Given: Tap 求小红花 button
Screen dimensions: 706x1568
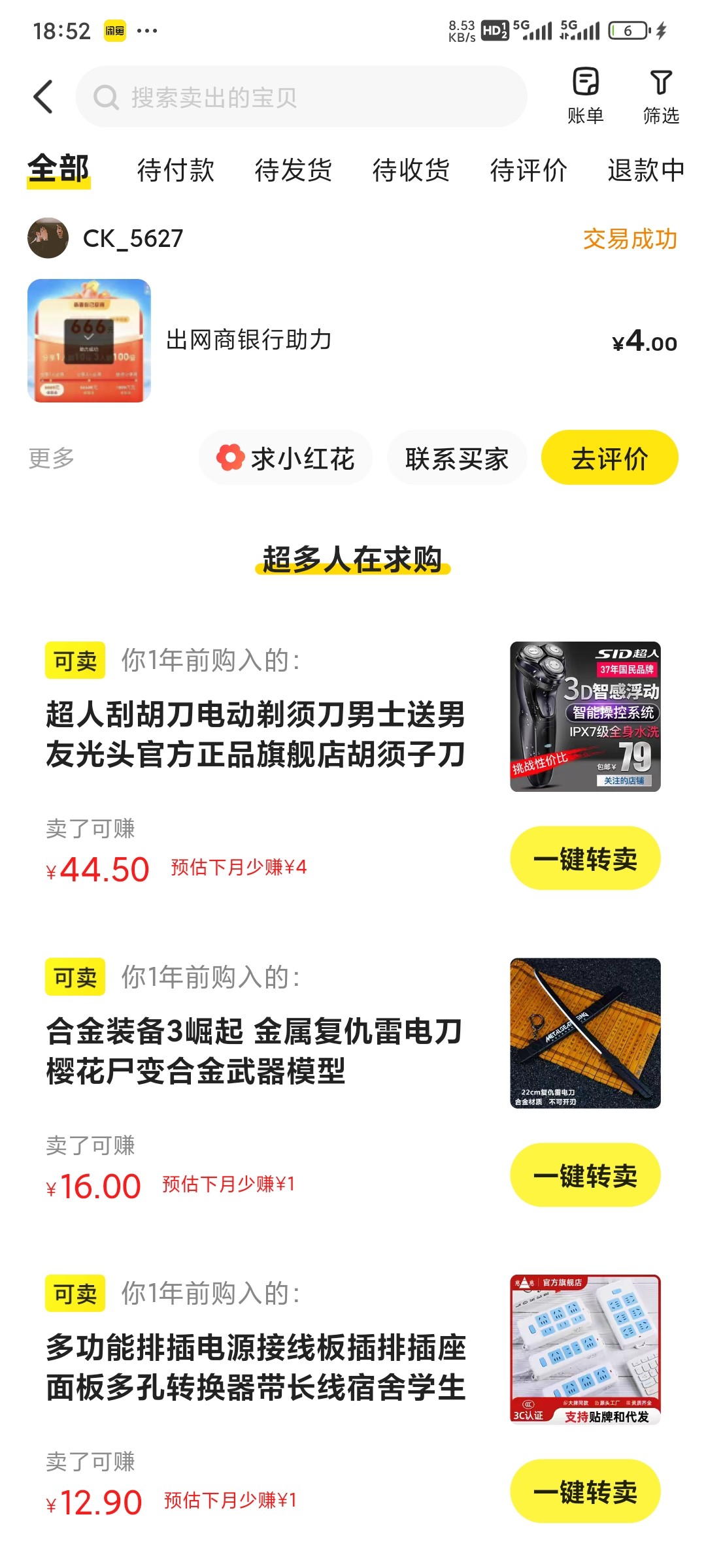Looking at the screenshot, I should tap(286, 458).
